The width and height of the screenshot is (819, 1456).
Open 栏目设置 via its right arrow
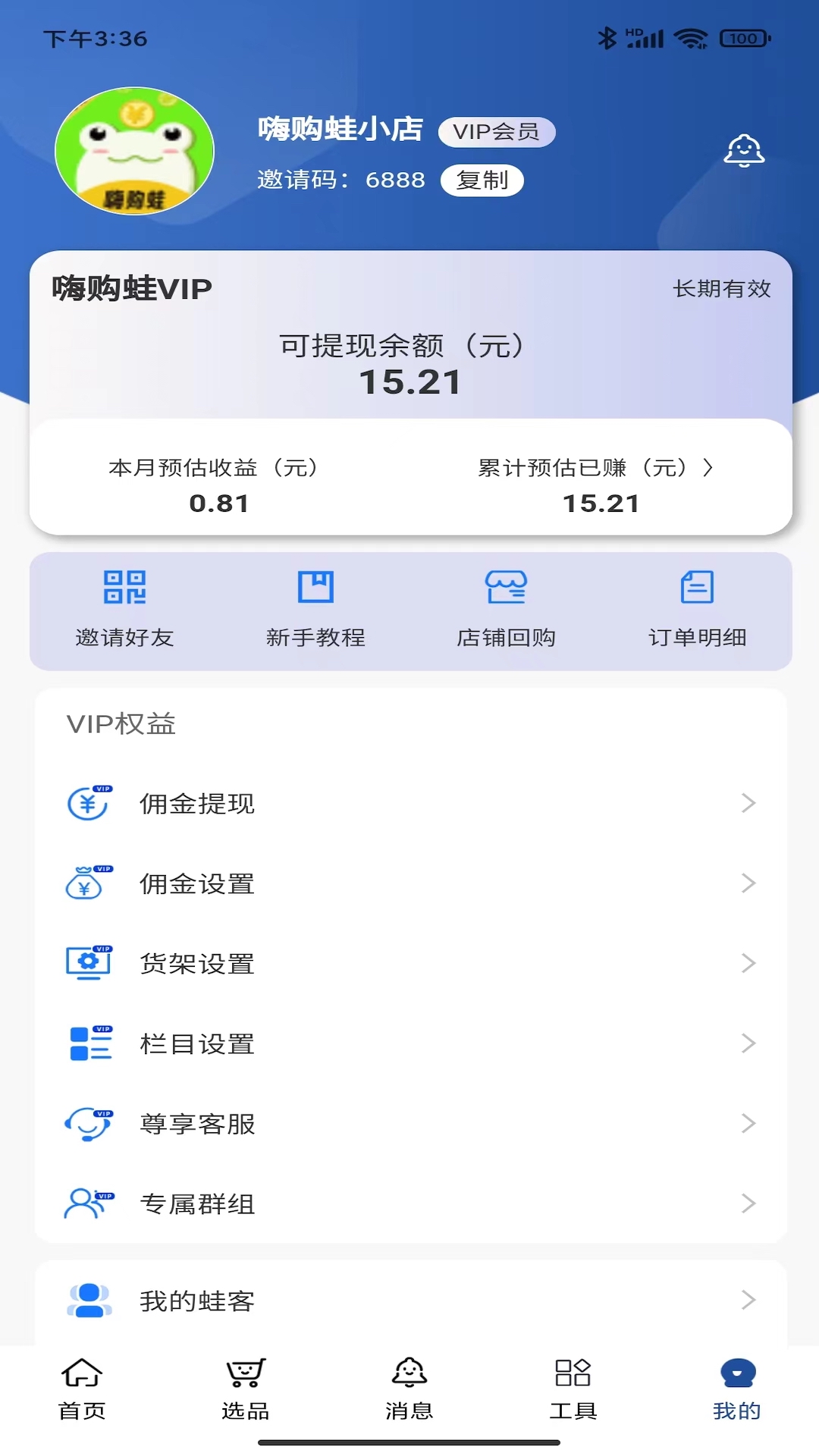[x=747, y=1043]
